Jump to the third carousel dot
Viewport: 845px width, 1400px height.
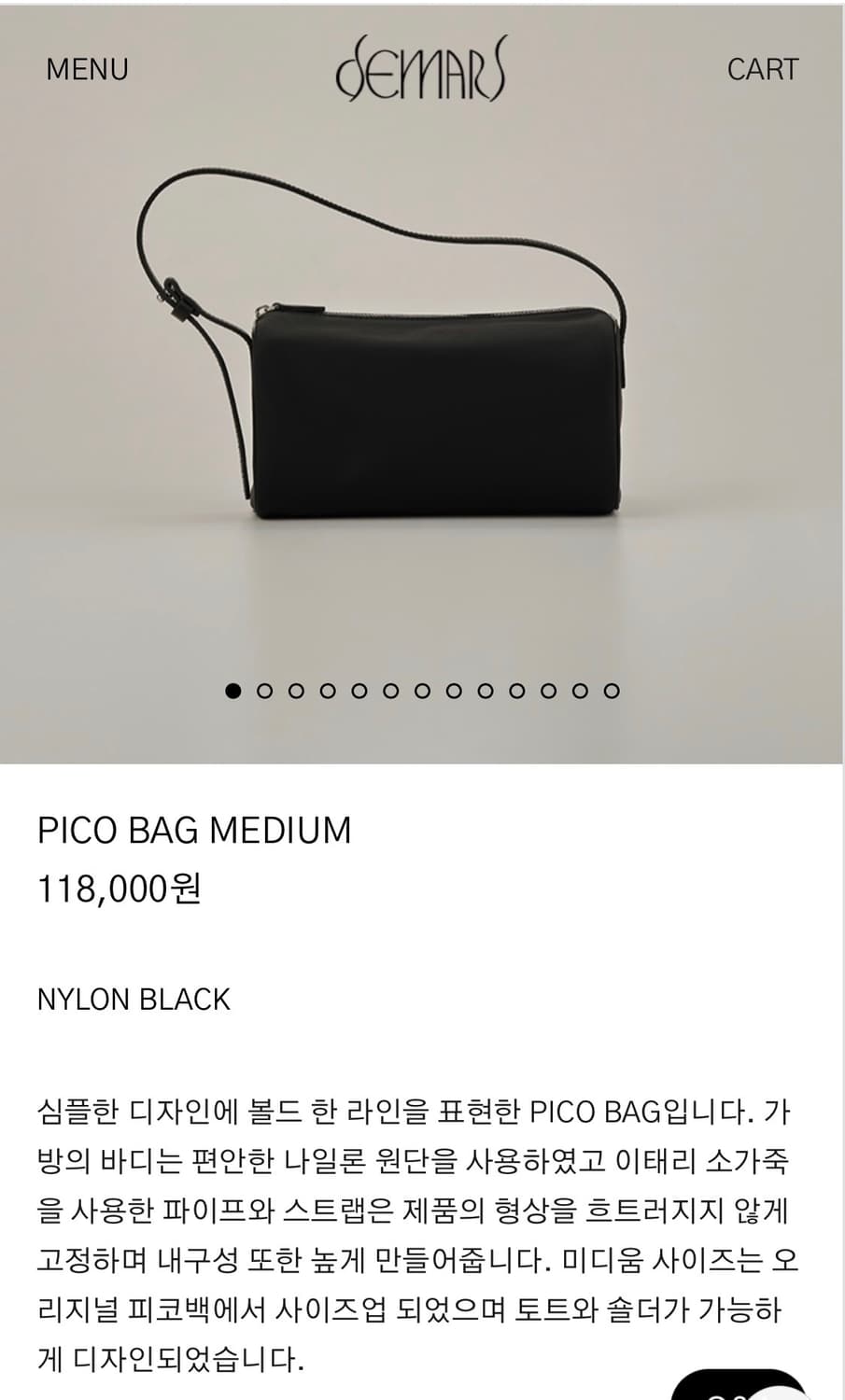296,691
